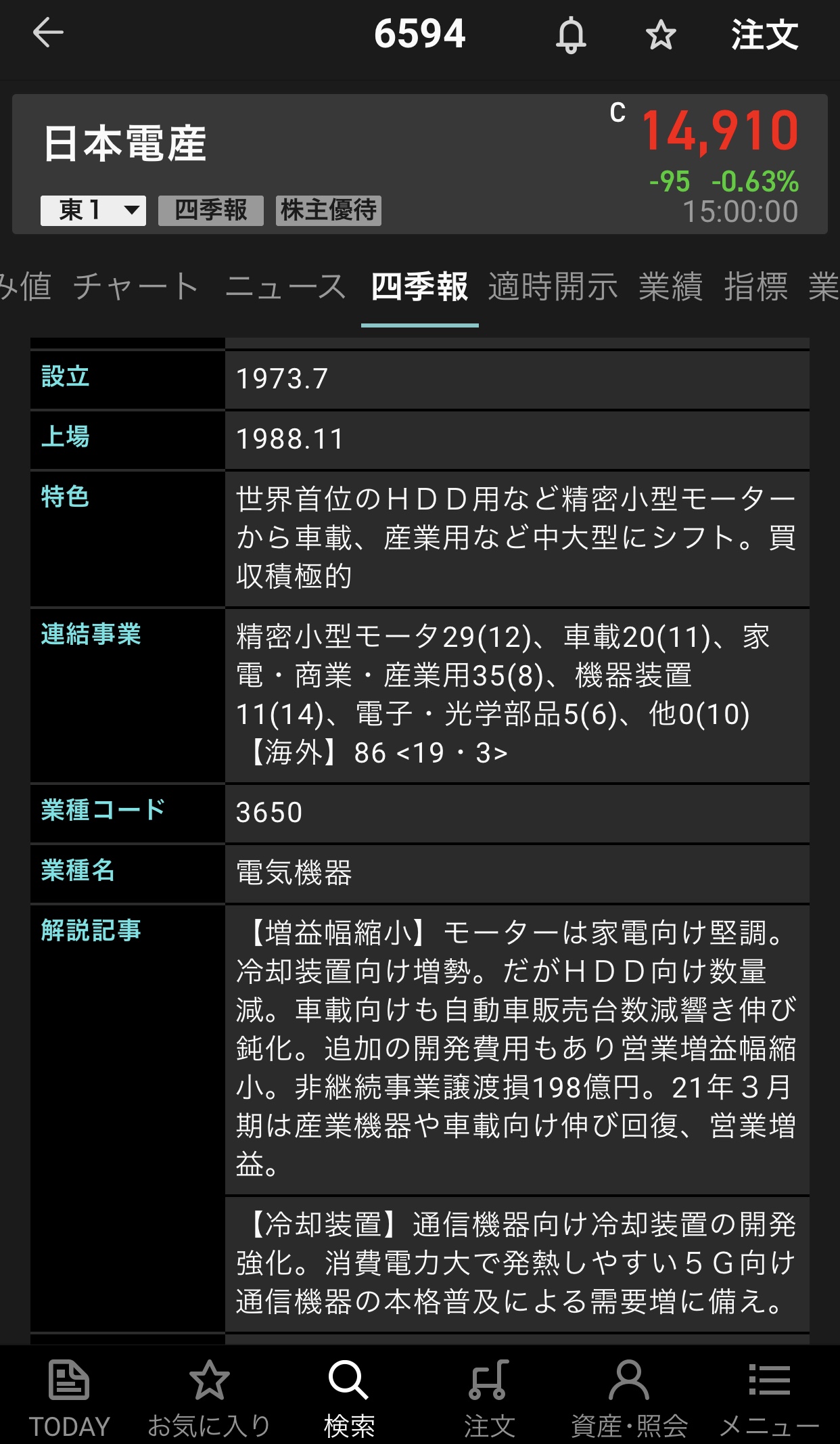Viewport: 840px width, 1444px height.
Task: Switch to the 適時開示 tab
Action: 553,287
